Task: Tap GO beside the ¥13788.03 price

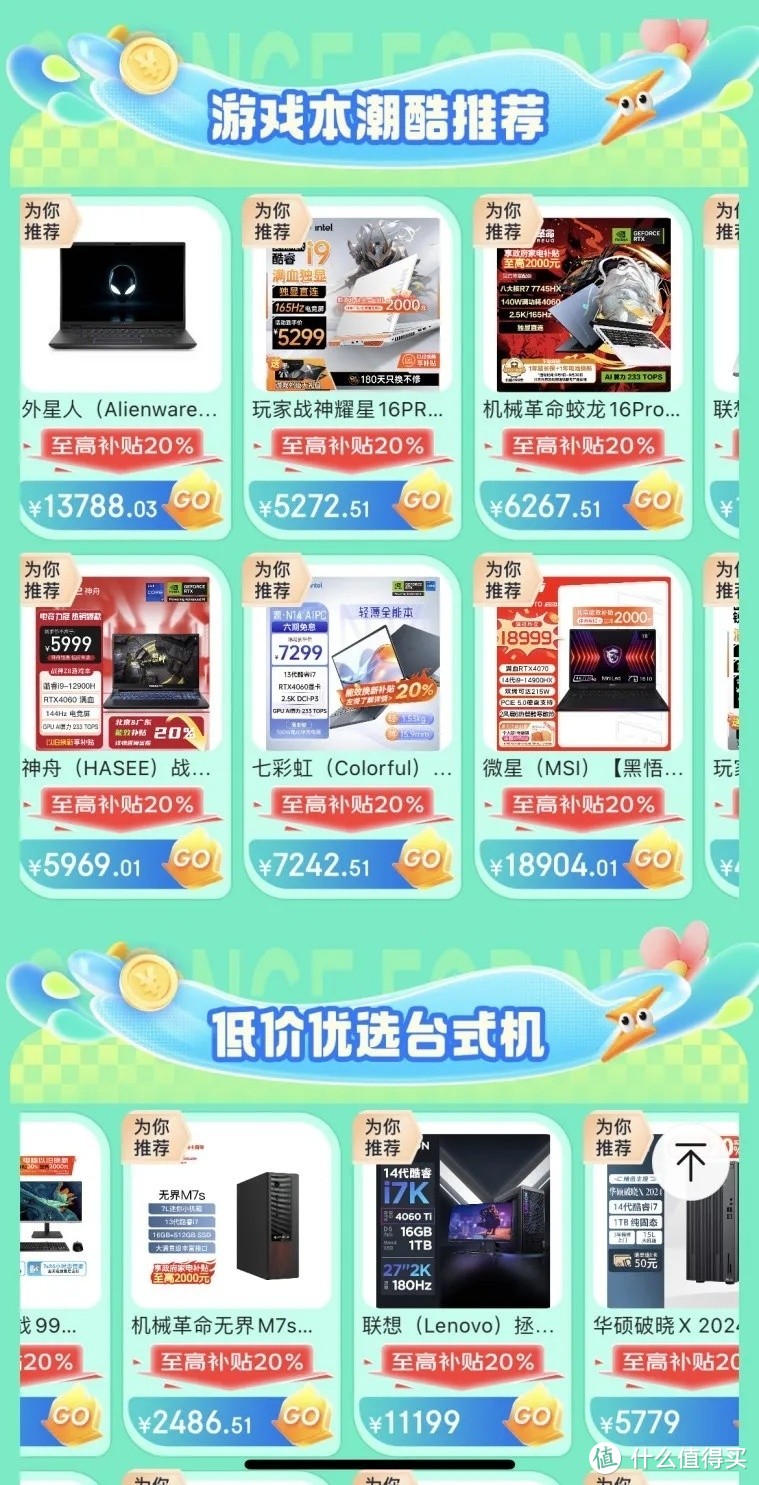Action: 193,503
